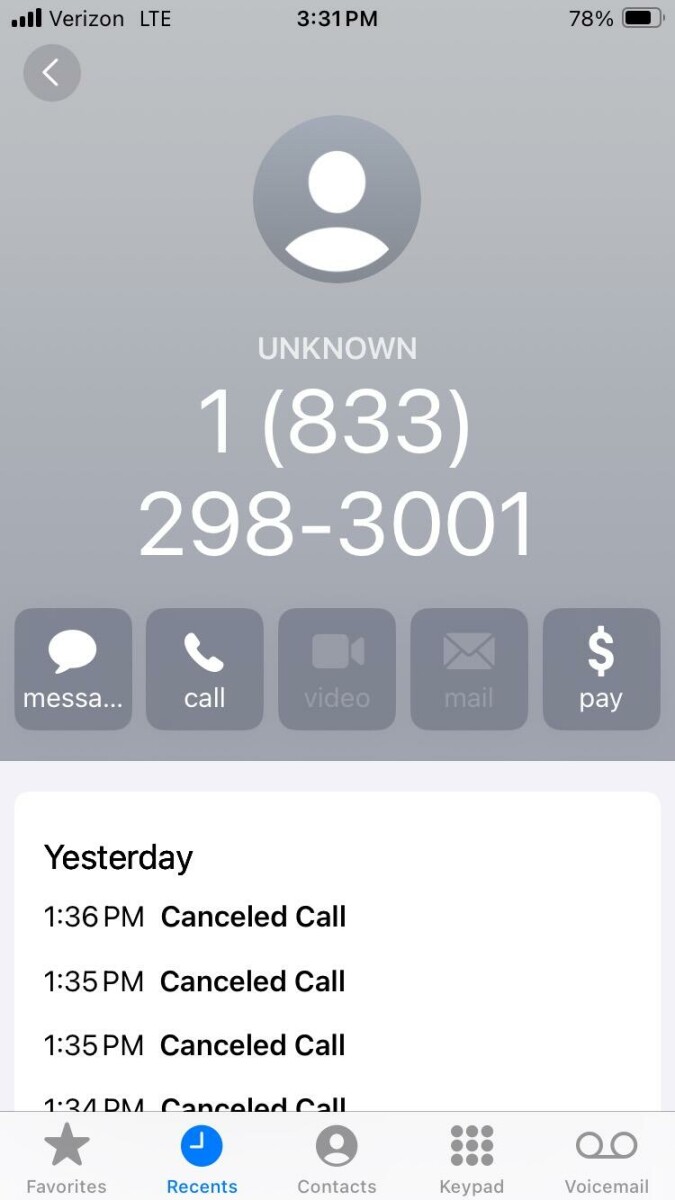This screenshot has width=675, height=1200.
Task: Switch to the Contacts tab
Action: [x=337, y=1157]
